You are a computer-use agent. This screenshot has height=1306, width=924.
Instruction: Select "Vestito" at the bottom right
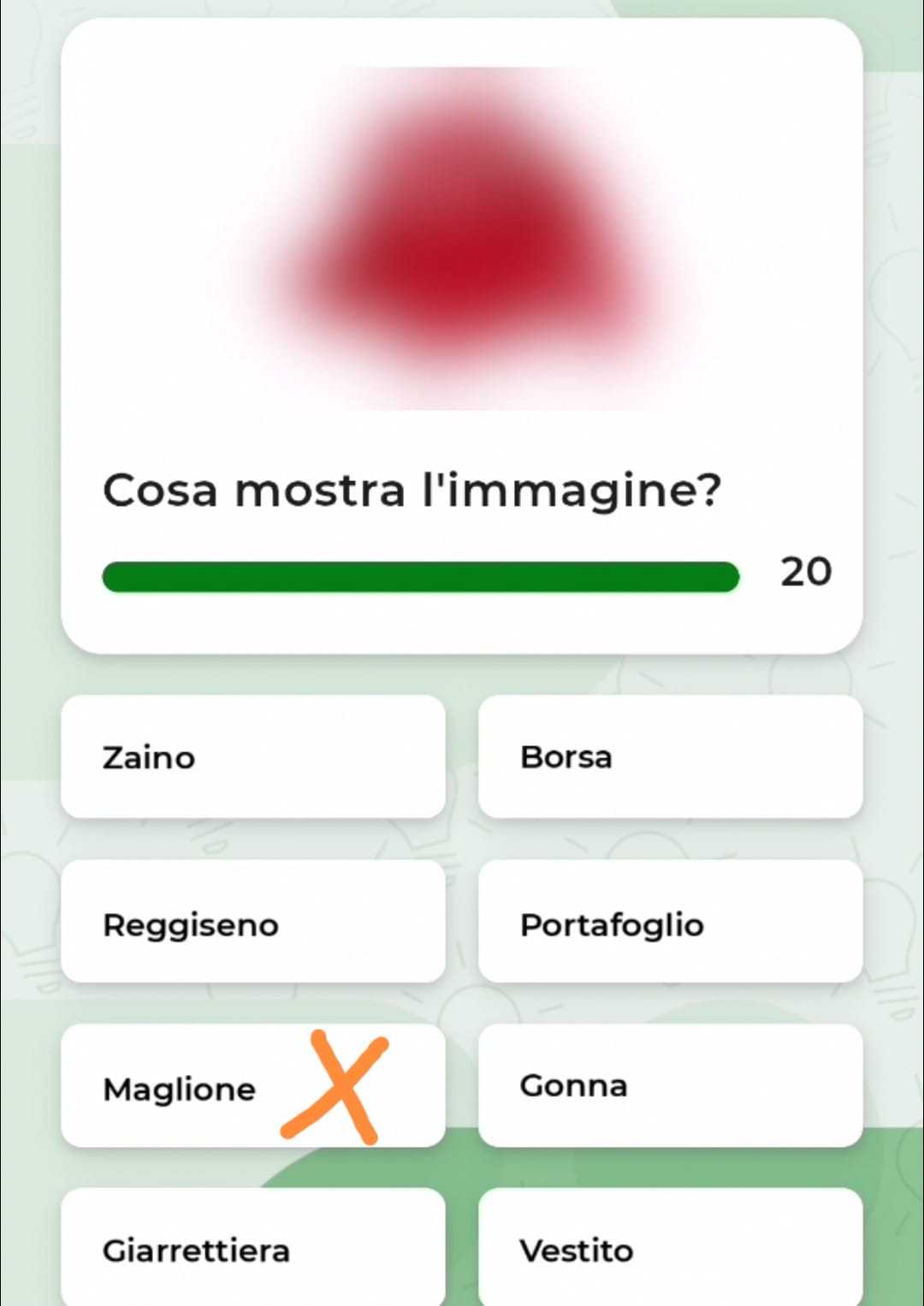[x=671, y=1250]
